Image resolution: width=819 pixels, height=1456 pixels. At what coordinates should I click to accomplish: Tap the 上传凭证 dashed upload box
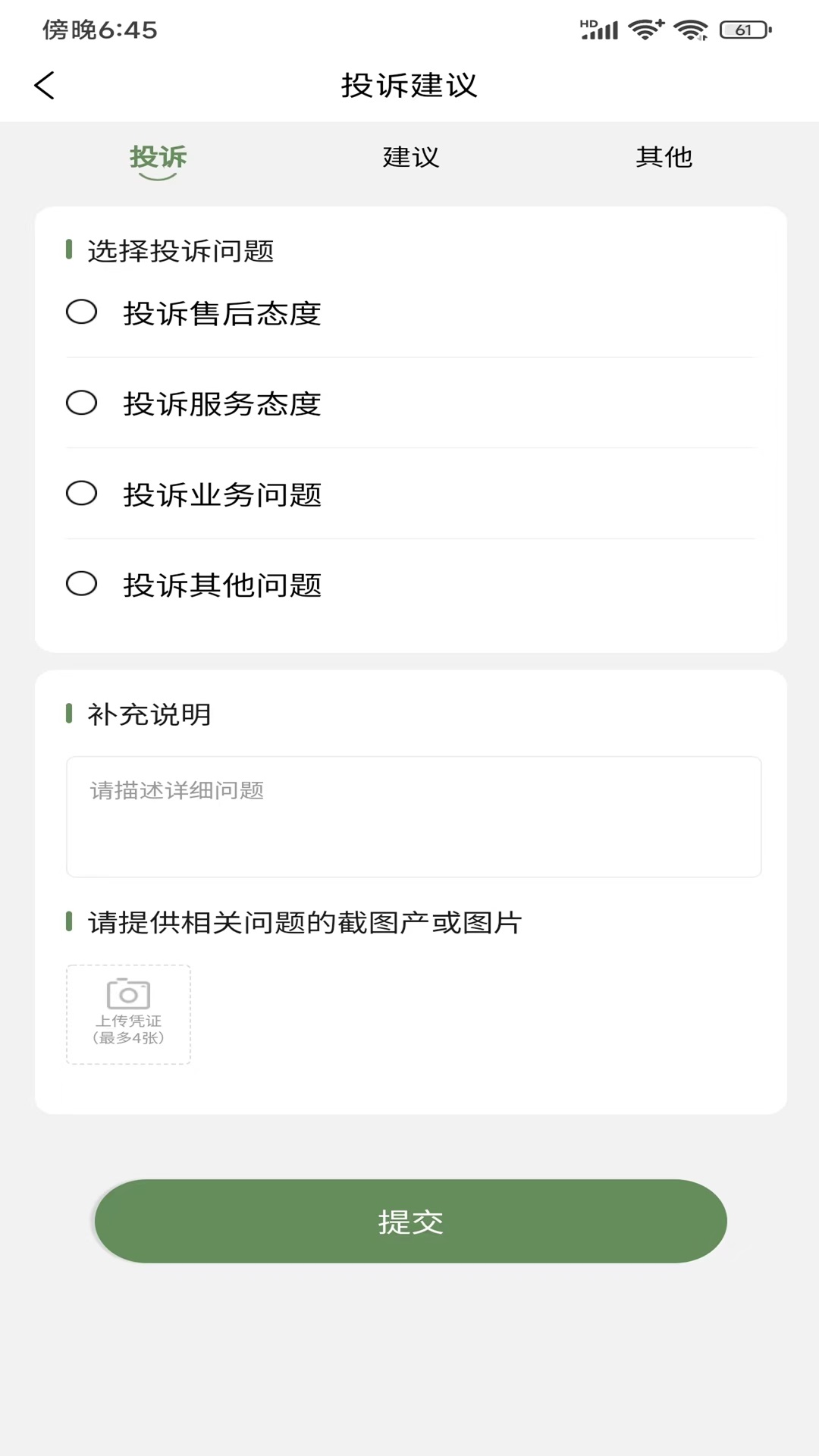pos(127,1014)
